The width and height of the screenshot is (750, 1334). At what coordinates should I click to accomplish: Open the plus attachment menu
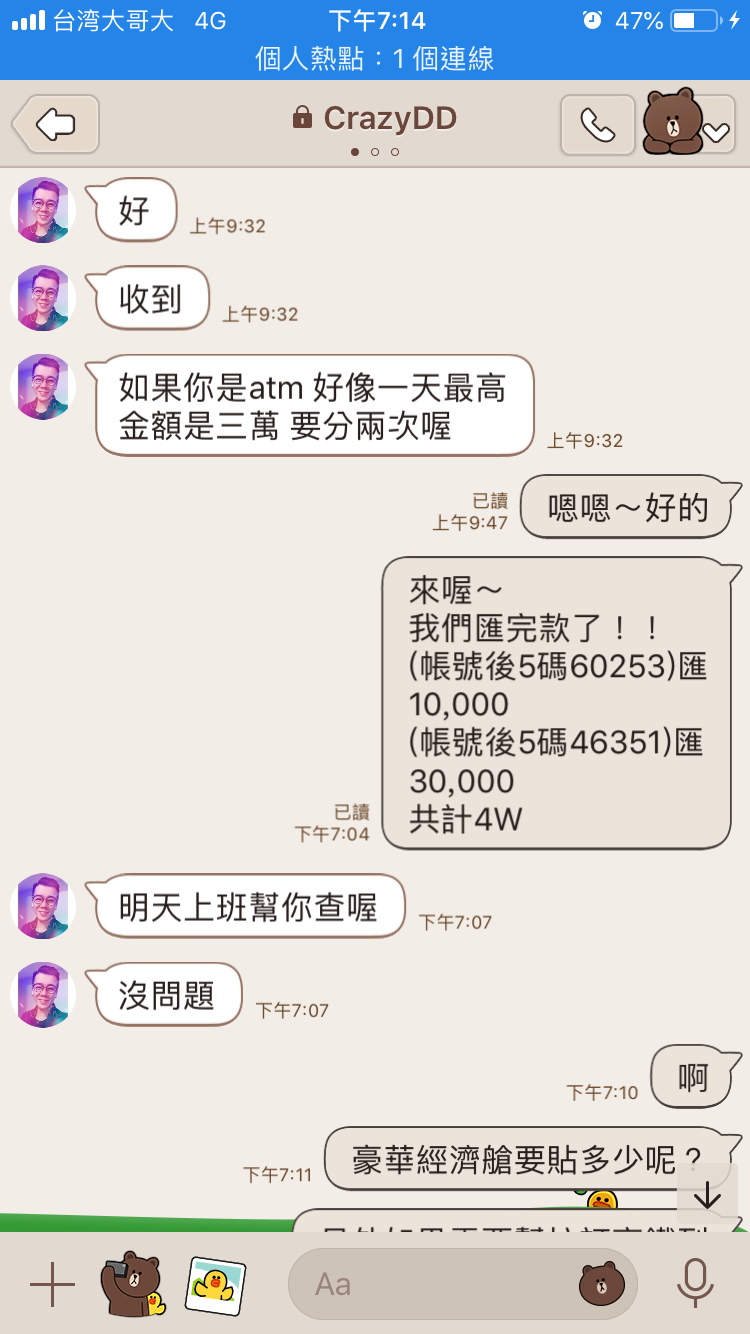(x=52, y=1284)
